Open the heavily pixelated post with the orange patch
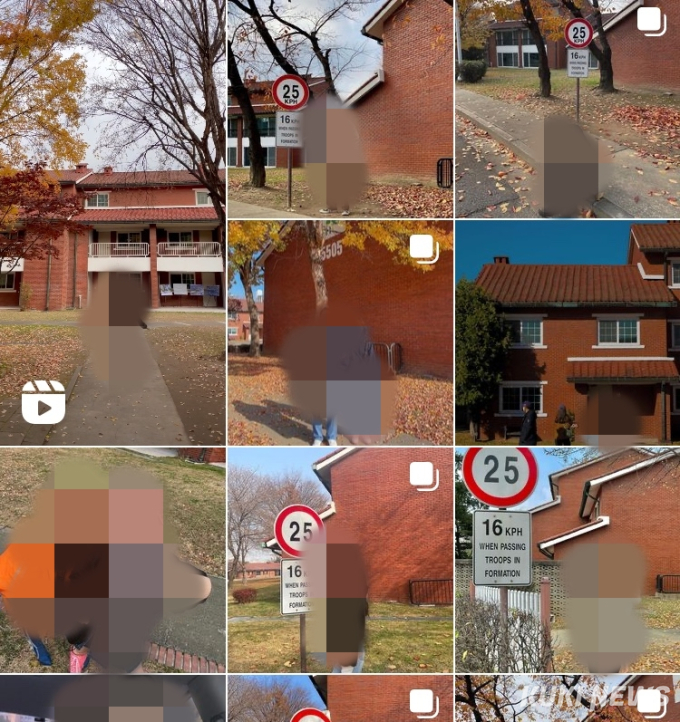Screen dimensions: 680x722 point(112,560)
